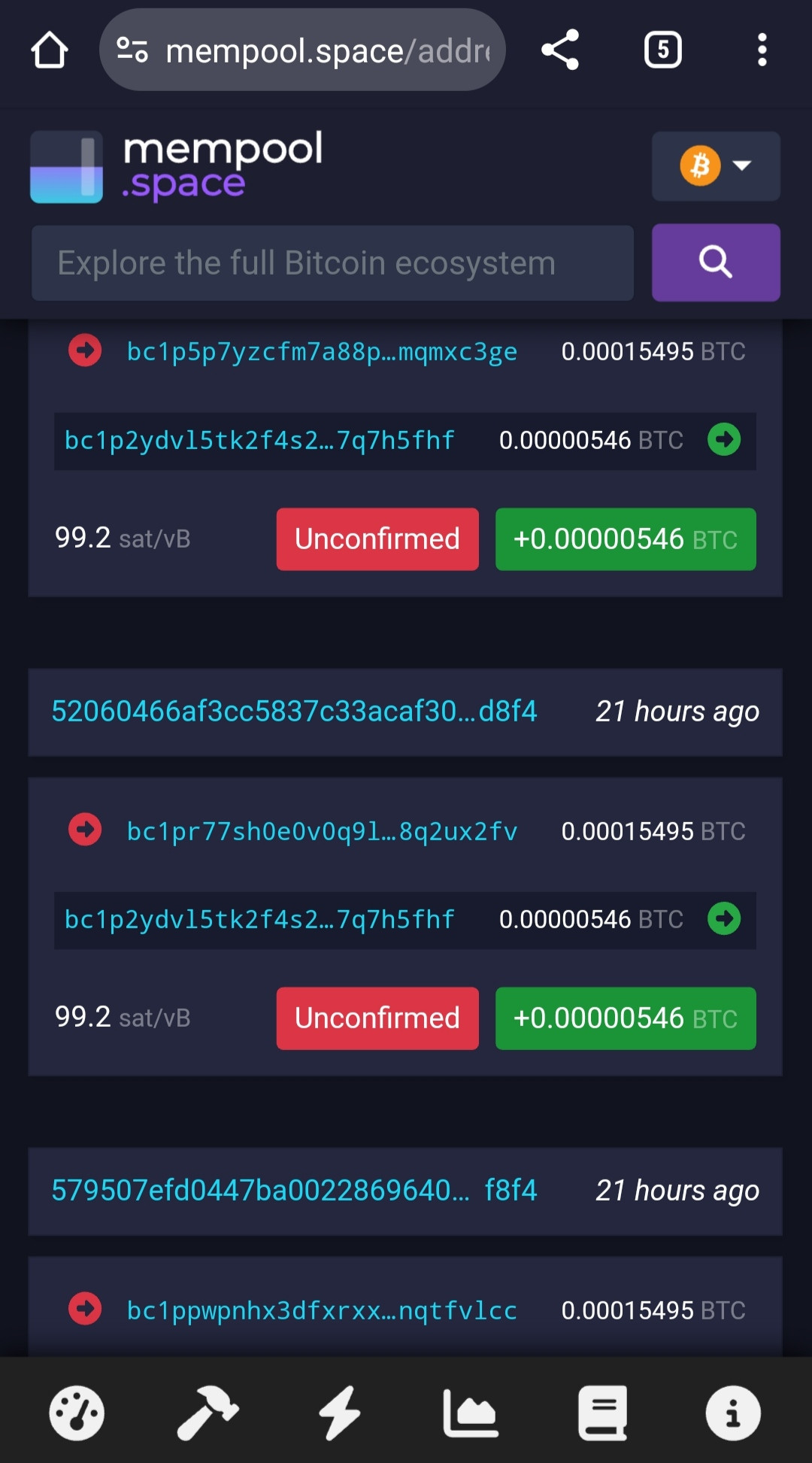Open address bc1ppwpnhx3dfxrxx…nqtfvlcc
The image size is (812, 1463).
322,1310
